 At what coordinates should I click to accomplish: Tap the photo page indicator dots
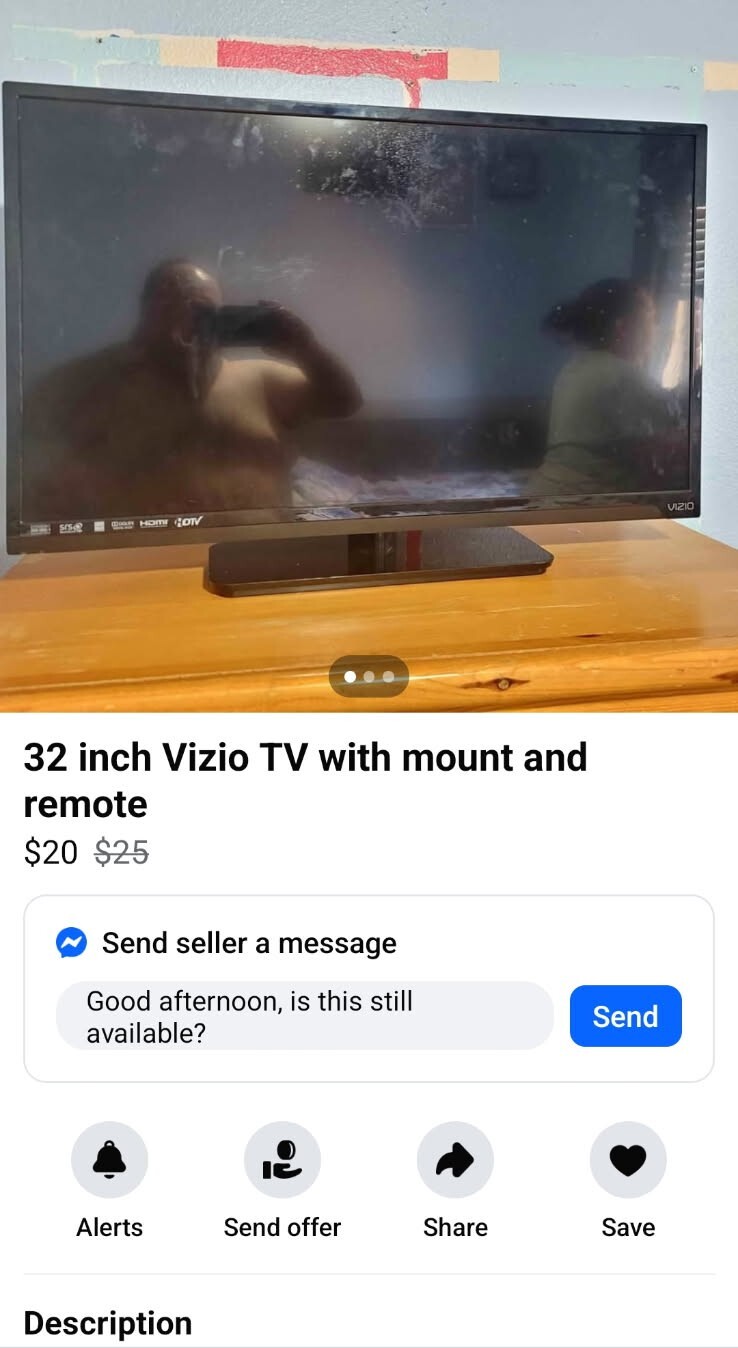point(368,677)
